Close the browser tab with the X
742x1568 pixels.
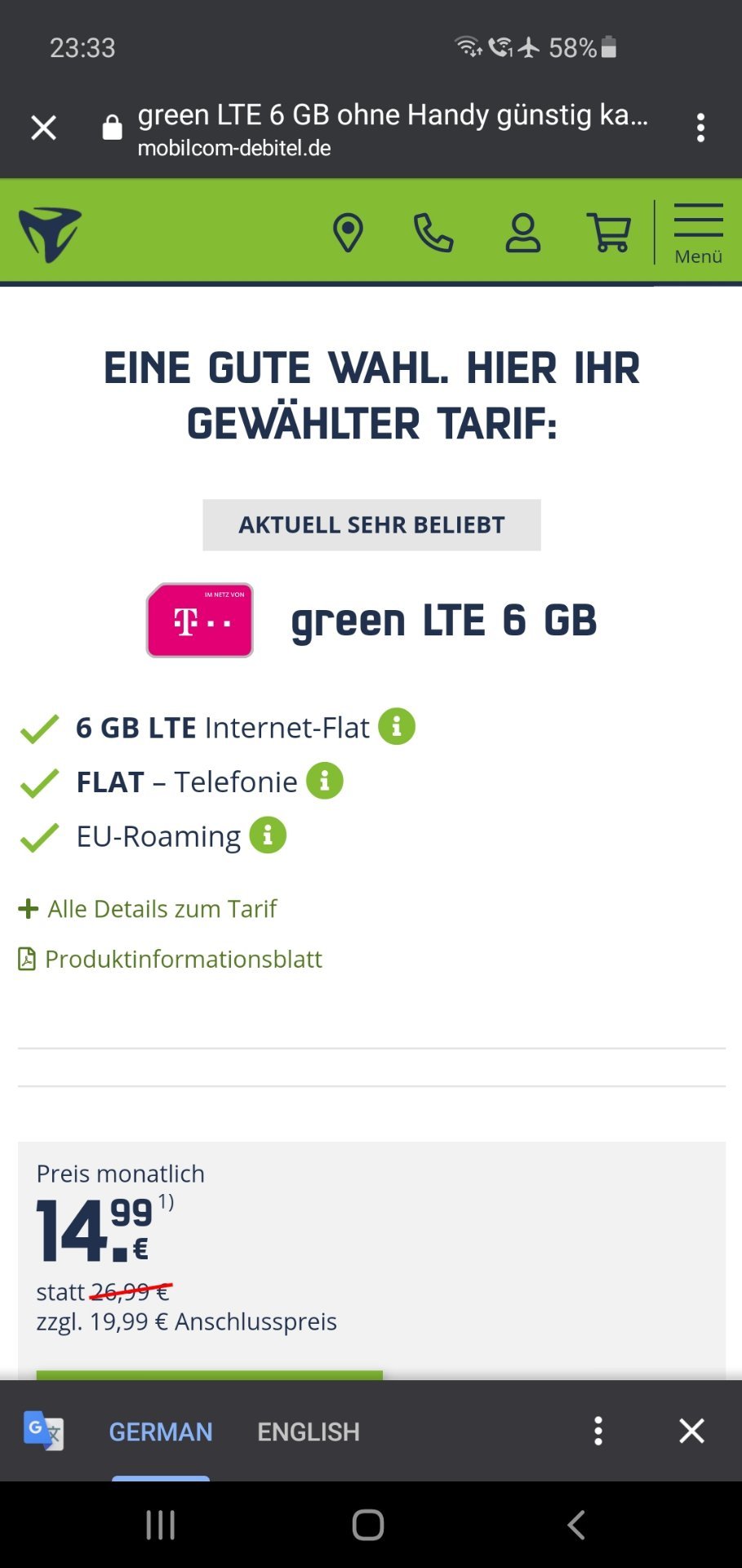click(x=43, y=127)
